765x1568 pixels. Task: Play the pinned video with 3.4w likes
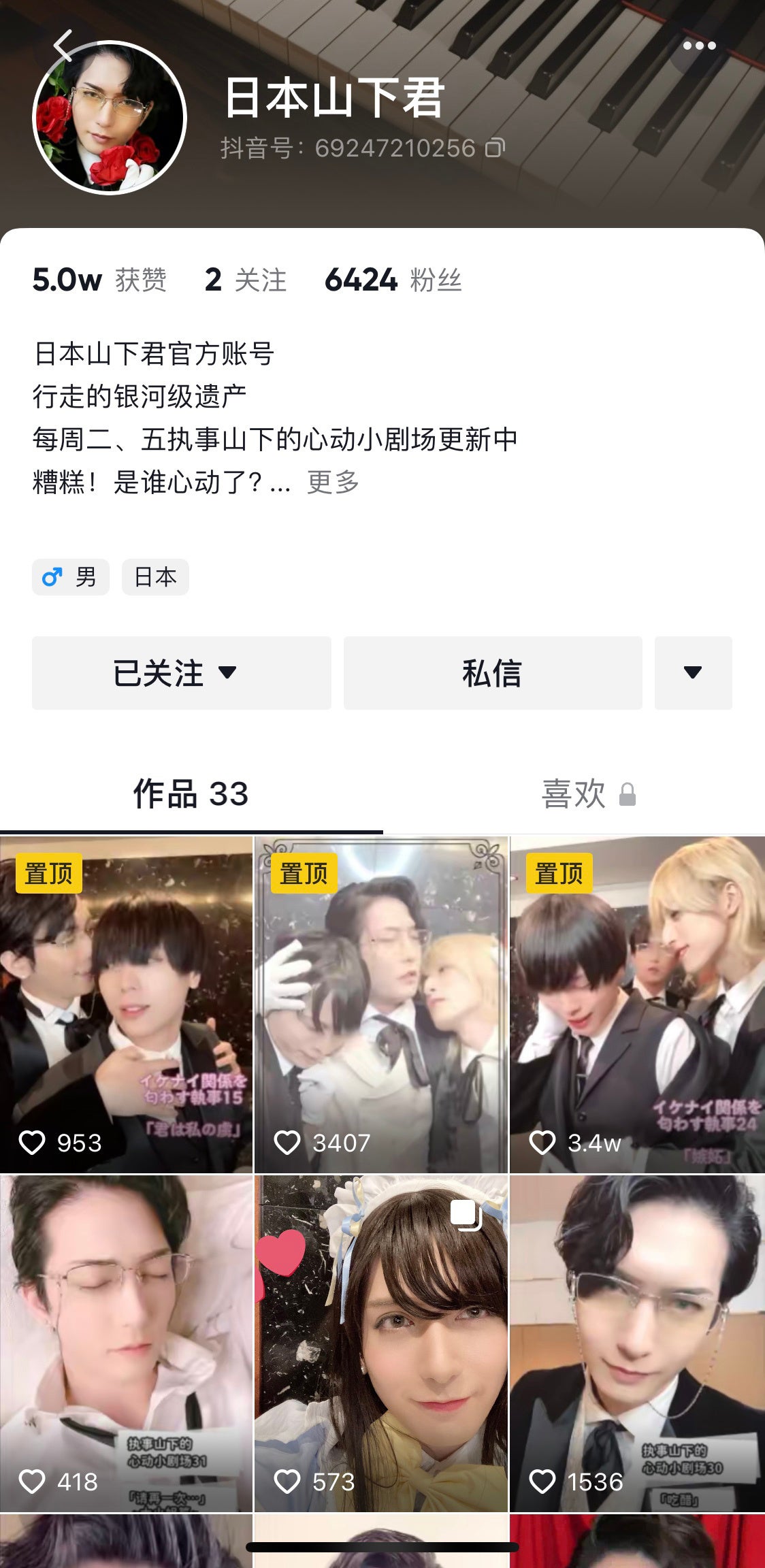tap(637, 1004)
